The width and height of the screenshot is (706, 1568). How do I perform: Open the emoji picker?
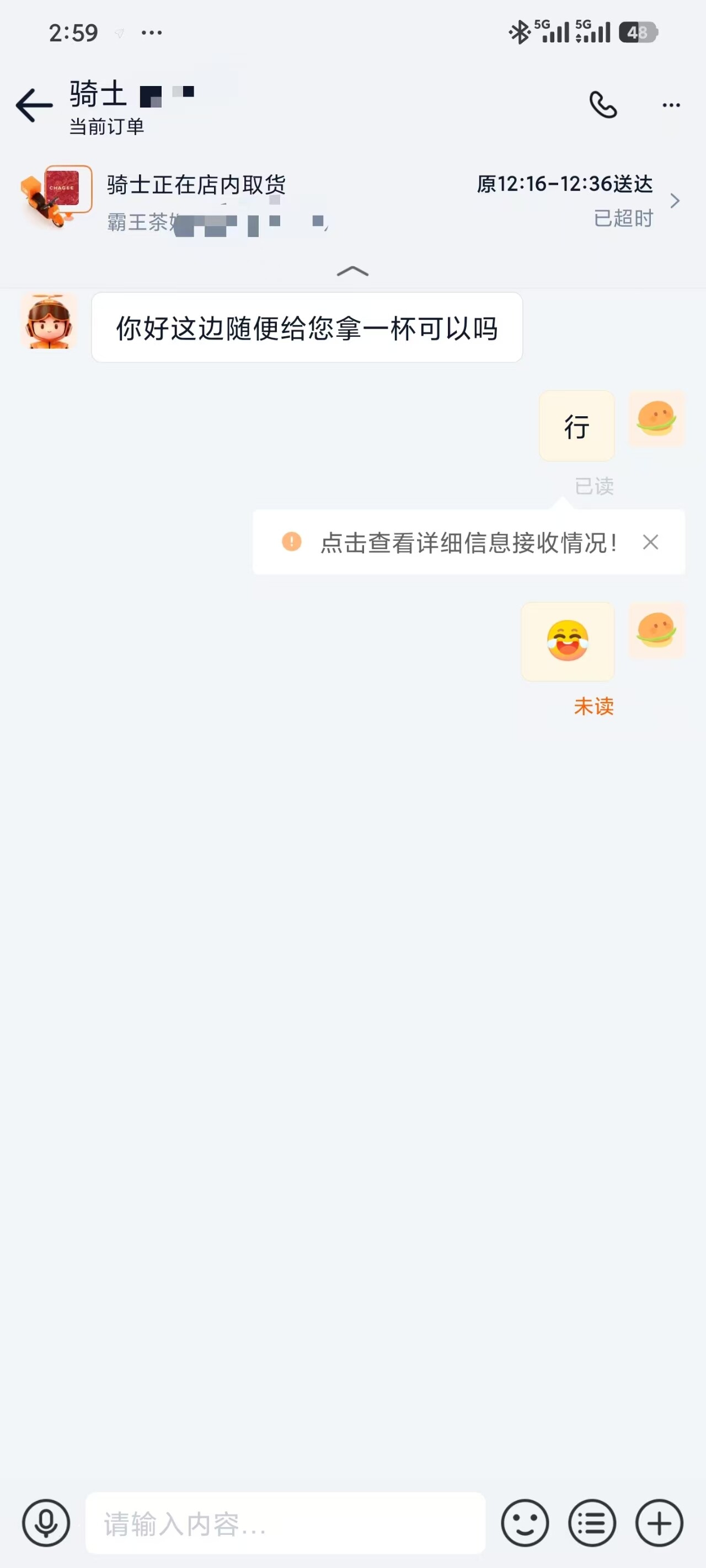click(525, 1523)
